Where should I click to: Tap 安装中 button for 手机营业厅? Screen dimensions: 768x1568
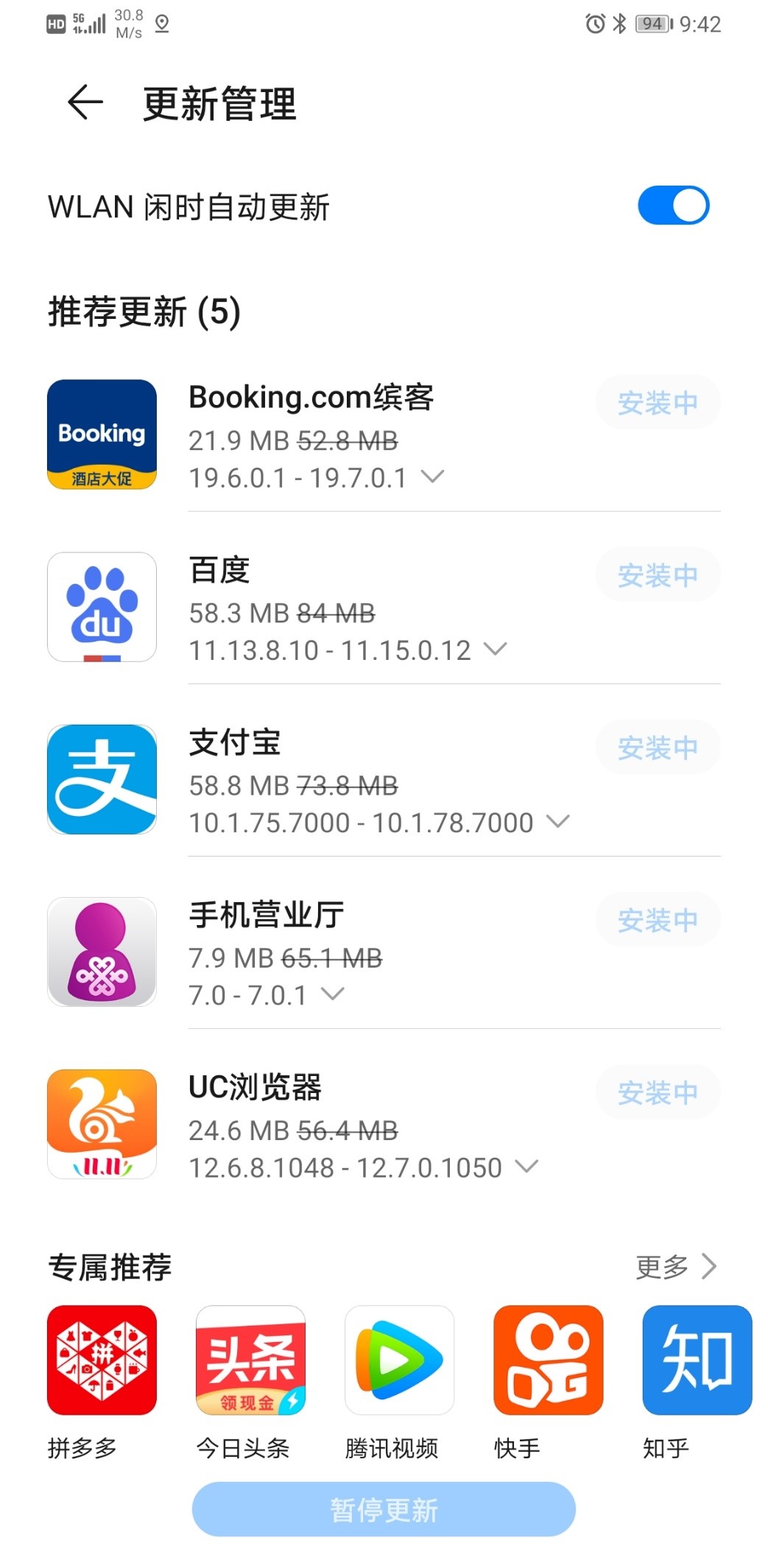[658, 920]
